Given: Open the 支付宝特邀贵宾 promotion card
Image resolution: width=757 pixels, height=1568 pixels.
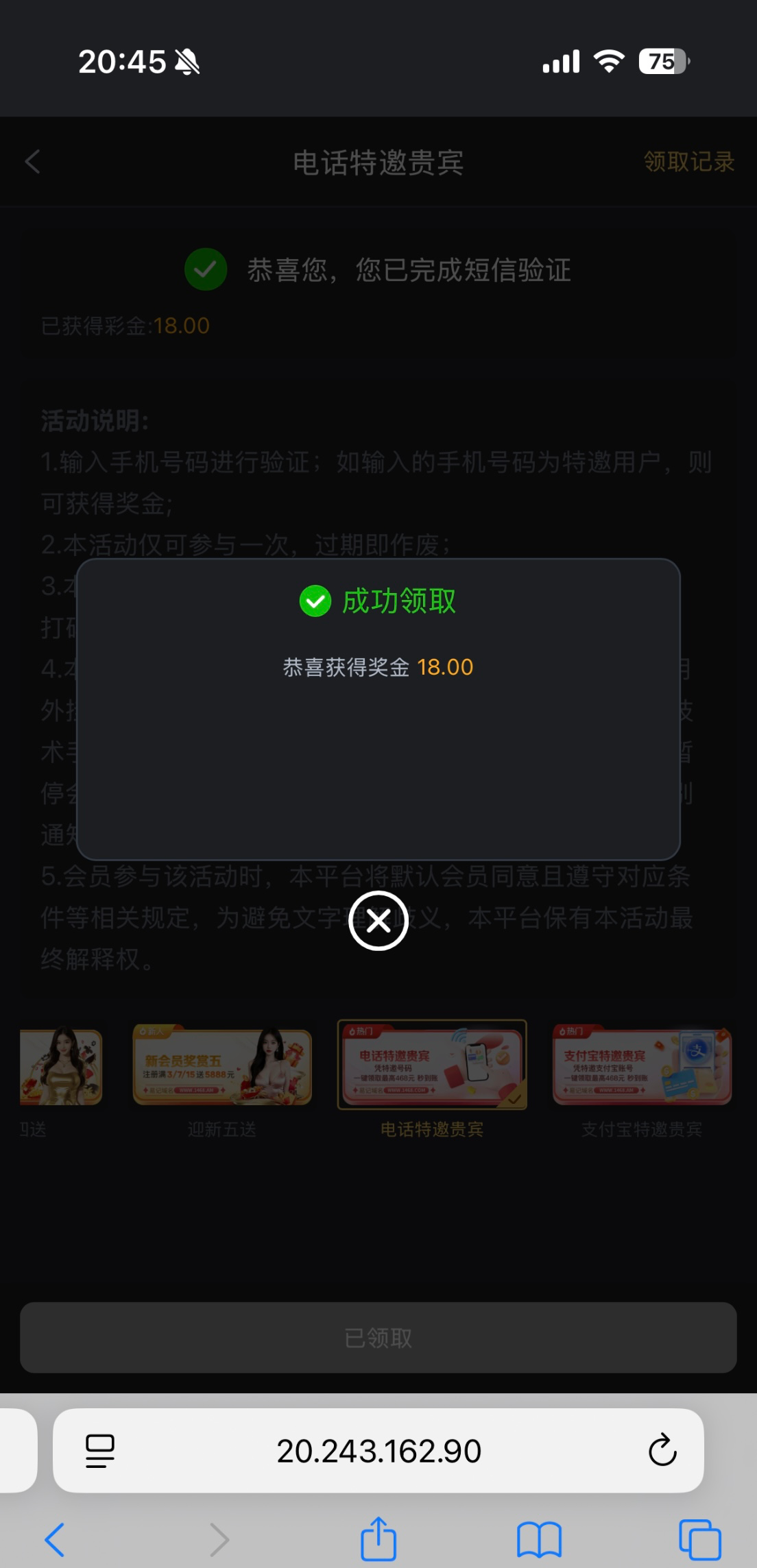Looking at the screenshot, I should click(642, 1068).
